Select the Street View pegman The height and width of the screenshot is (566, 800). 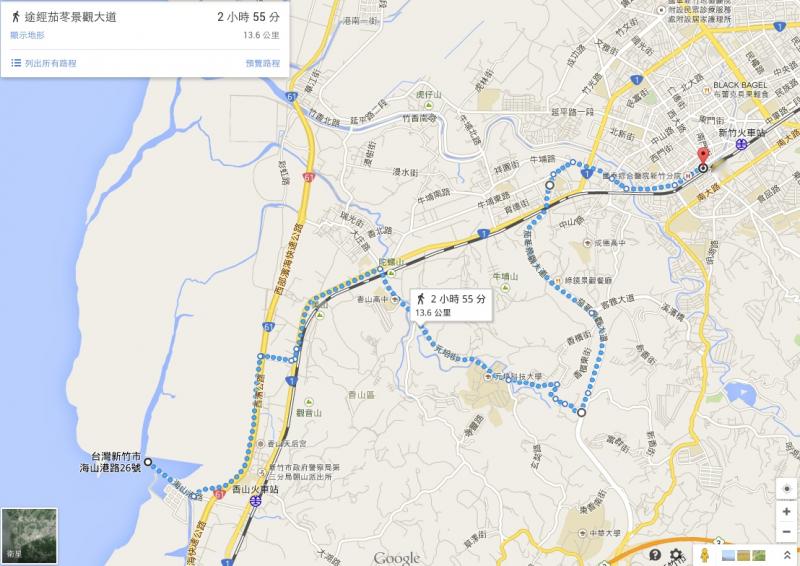(x=704, y=554)
